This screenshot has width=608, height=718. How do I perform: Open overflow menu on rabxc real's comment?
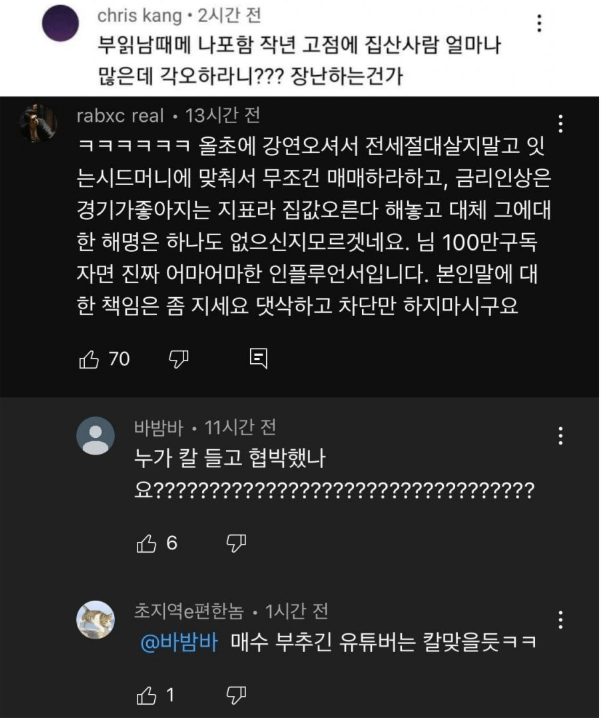[x=560, y=125]
